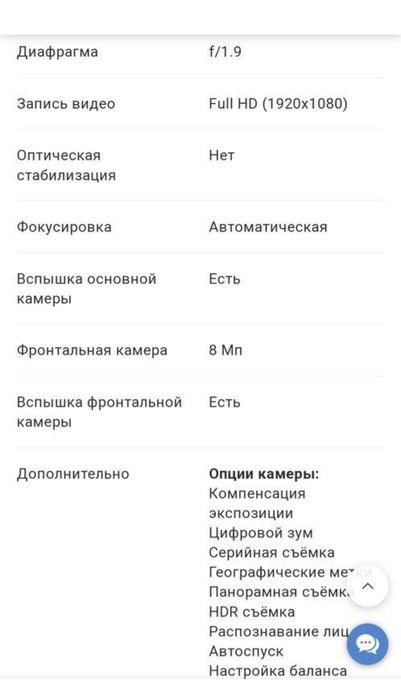The width and height of the screenshot is (401, 698).
Task: Tap the scroll-to-top arrow button
Action: (x=368, y=586)
